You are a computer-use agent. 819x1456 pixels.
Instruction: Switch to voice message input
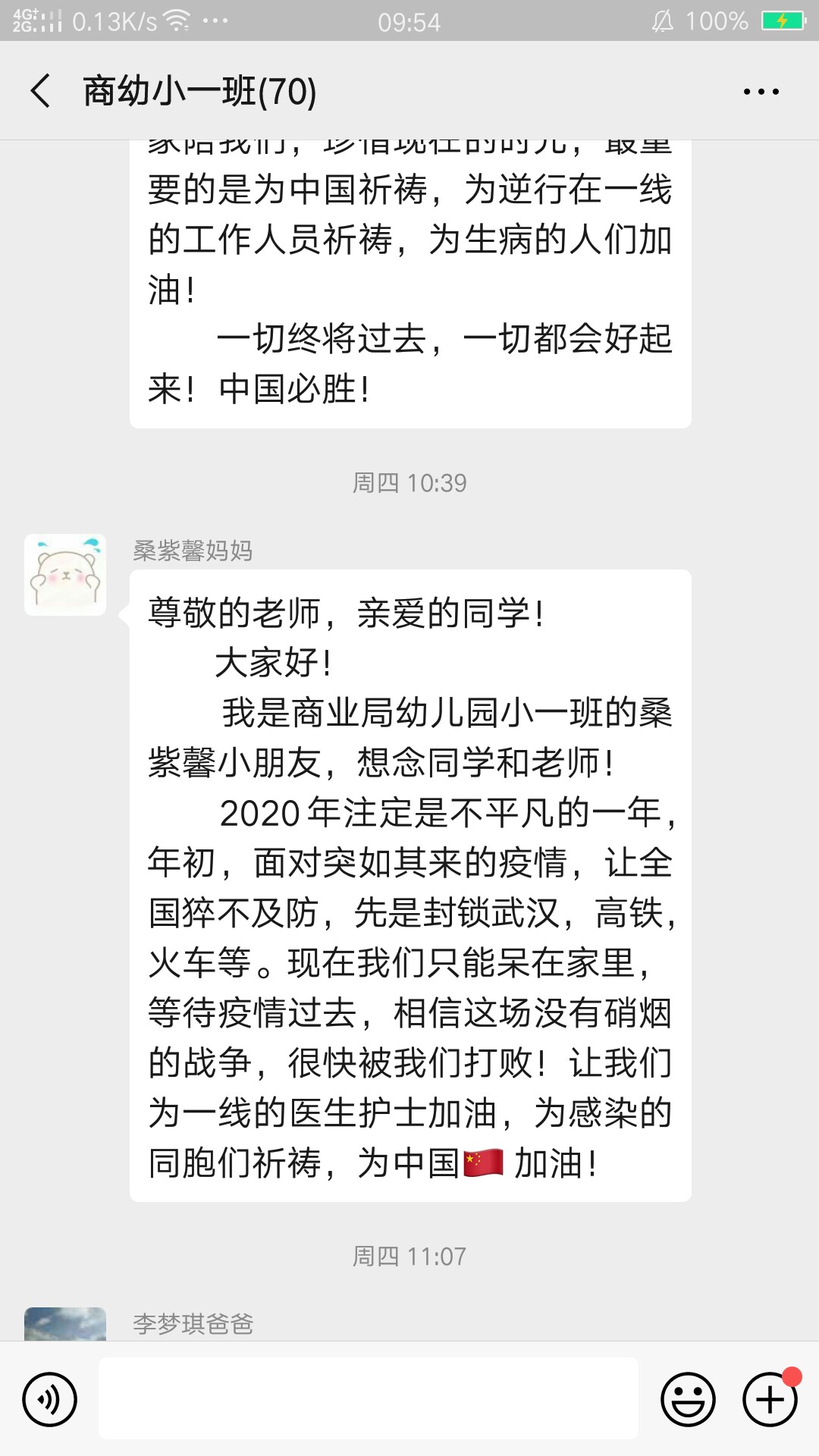point(50,1399)
